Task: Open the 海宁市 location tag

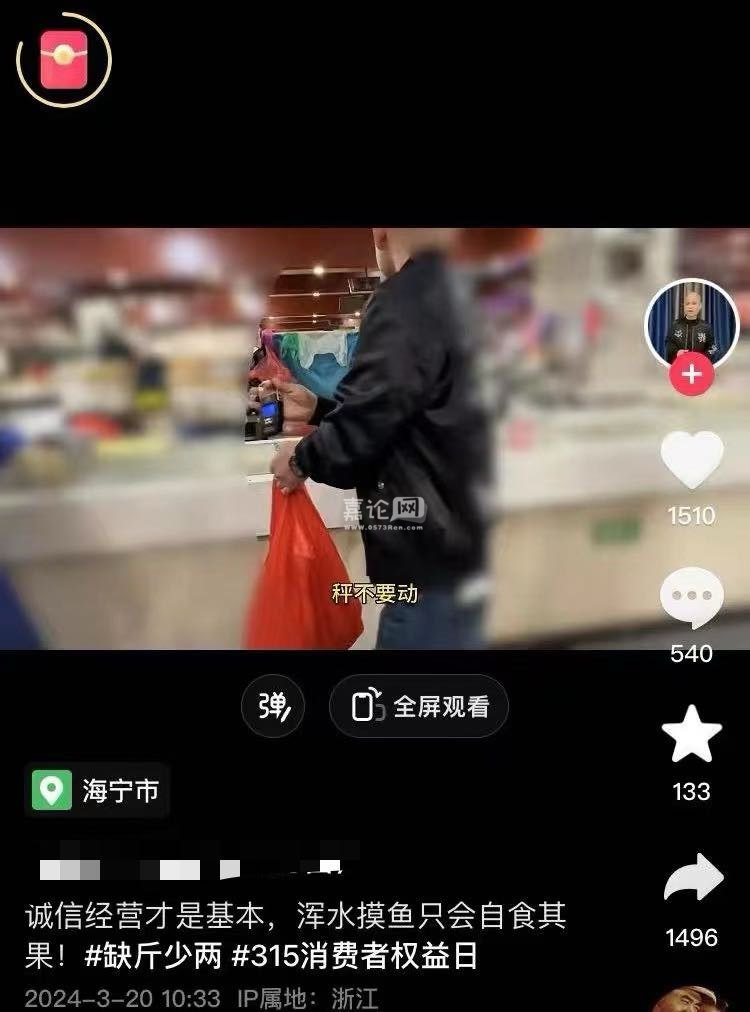Action: point(97,791)
